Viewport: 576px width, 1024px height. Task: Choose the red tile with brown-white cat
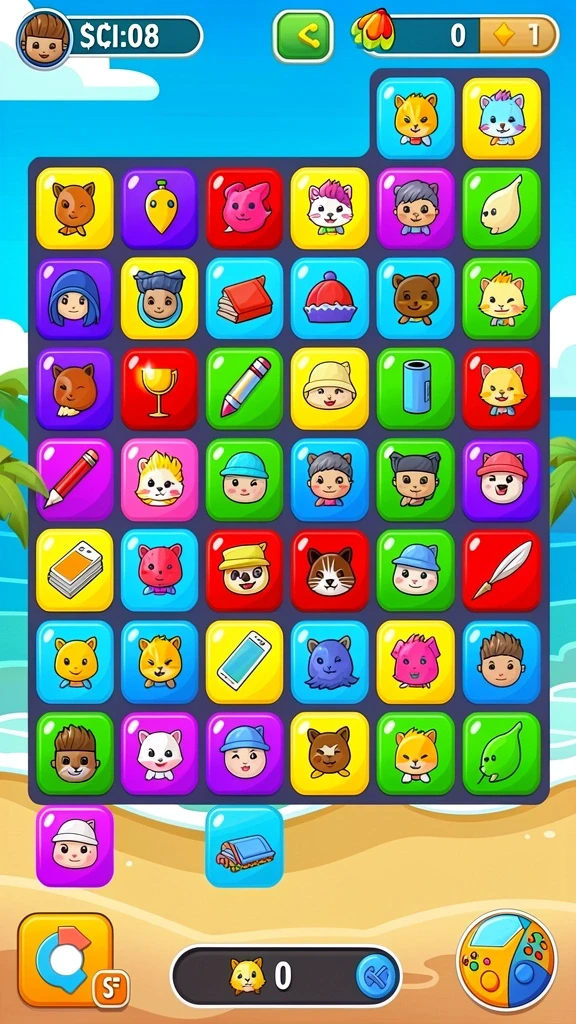coord(330,570)
